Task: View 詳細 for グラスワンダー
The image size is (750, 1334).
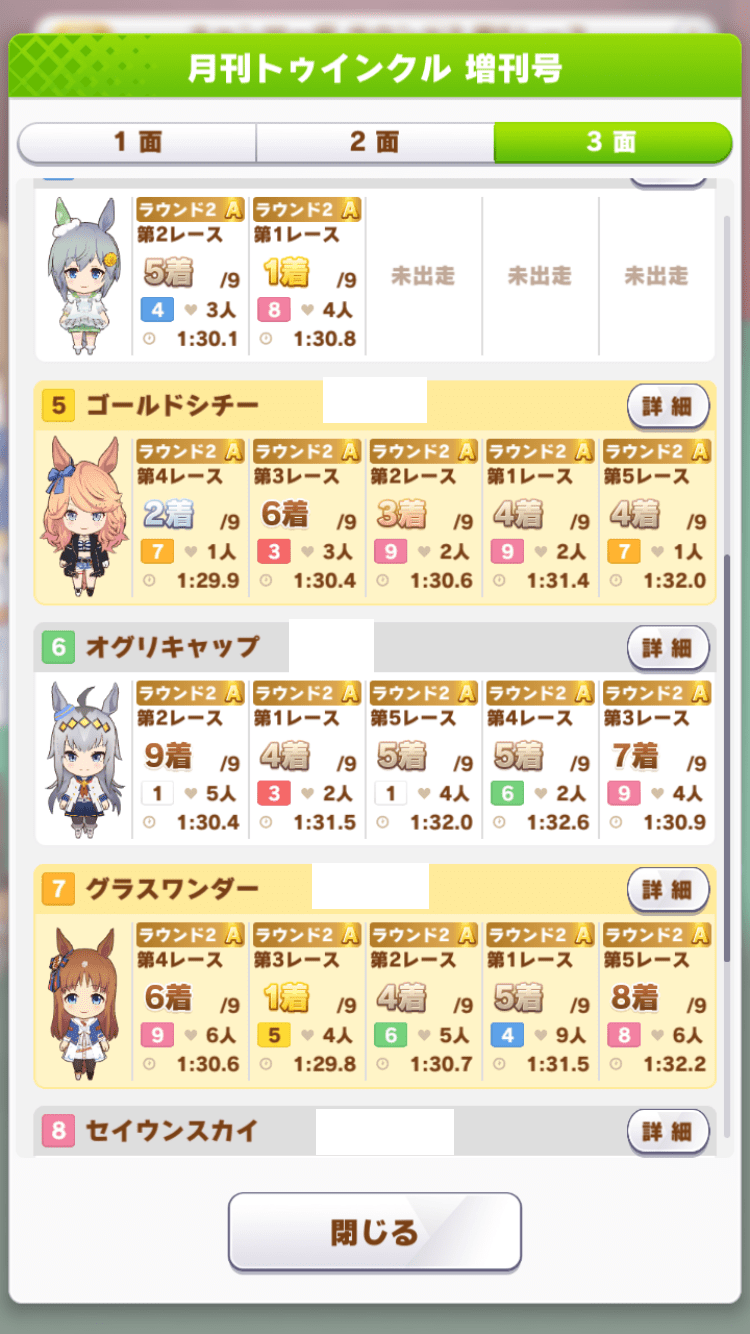Action: pos(668,890)
